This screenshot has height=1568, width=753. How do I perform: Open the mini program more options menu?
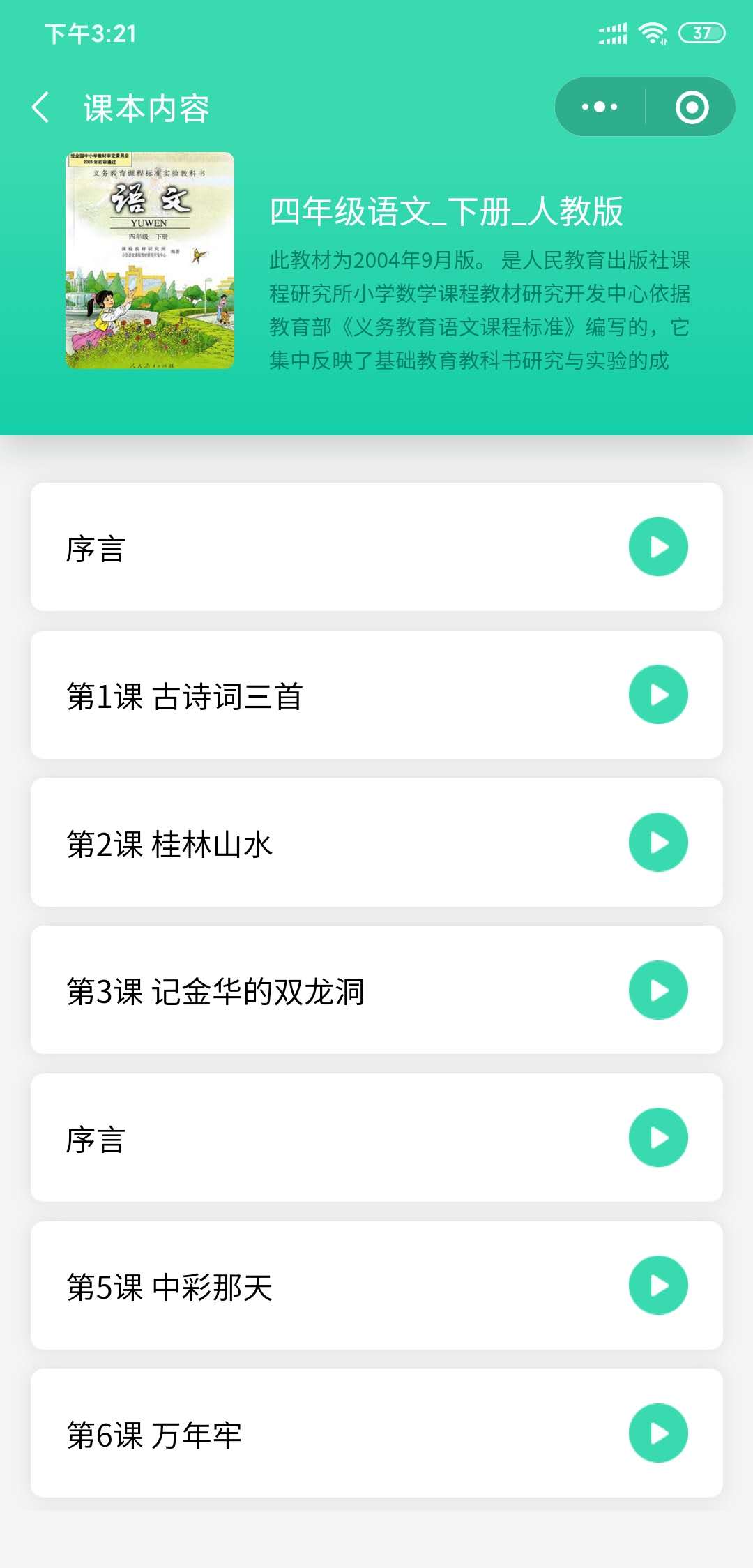[x=600, y=107]
